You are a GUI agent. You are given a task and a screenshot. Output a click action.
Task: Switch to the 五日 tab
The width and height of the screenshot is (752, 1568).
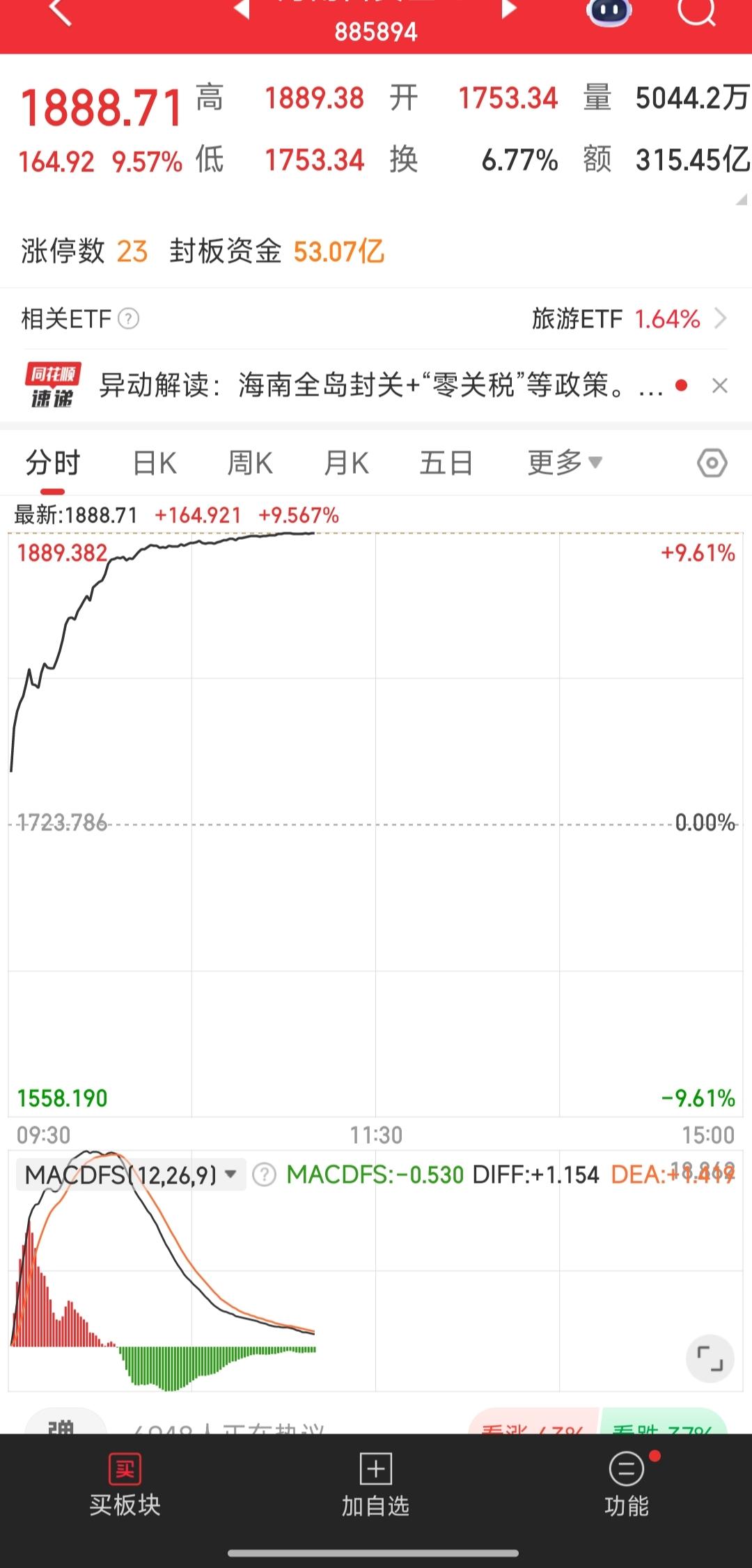click(446, 462)
